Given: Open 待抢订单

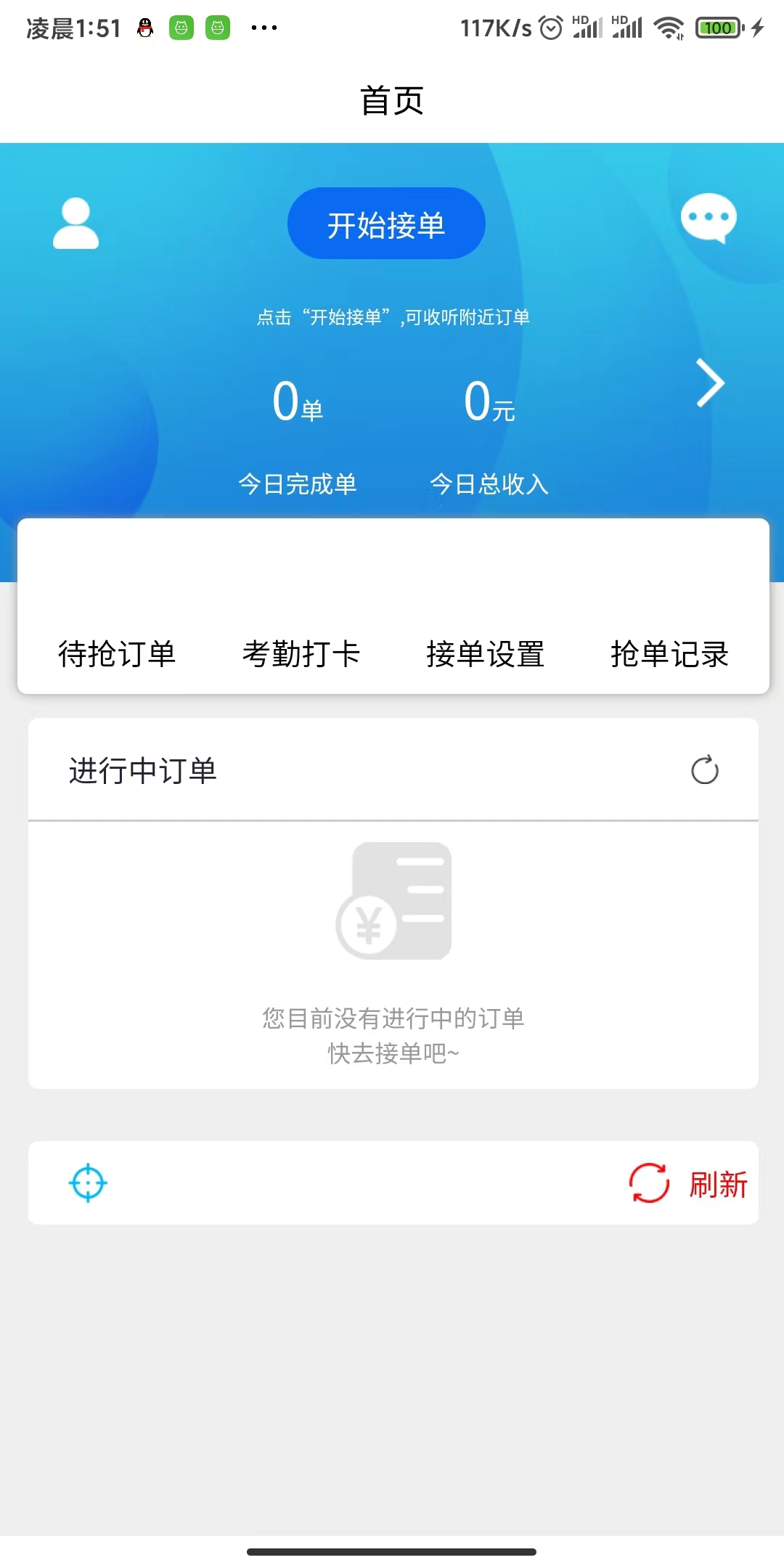Looking at the screenshot, I should tap(117, 653).
